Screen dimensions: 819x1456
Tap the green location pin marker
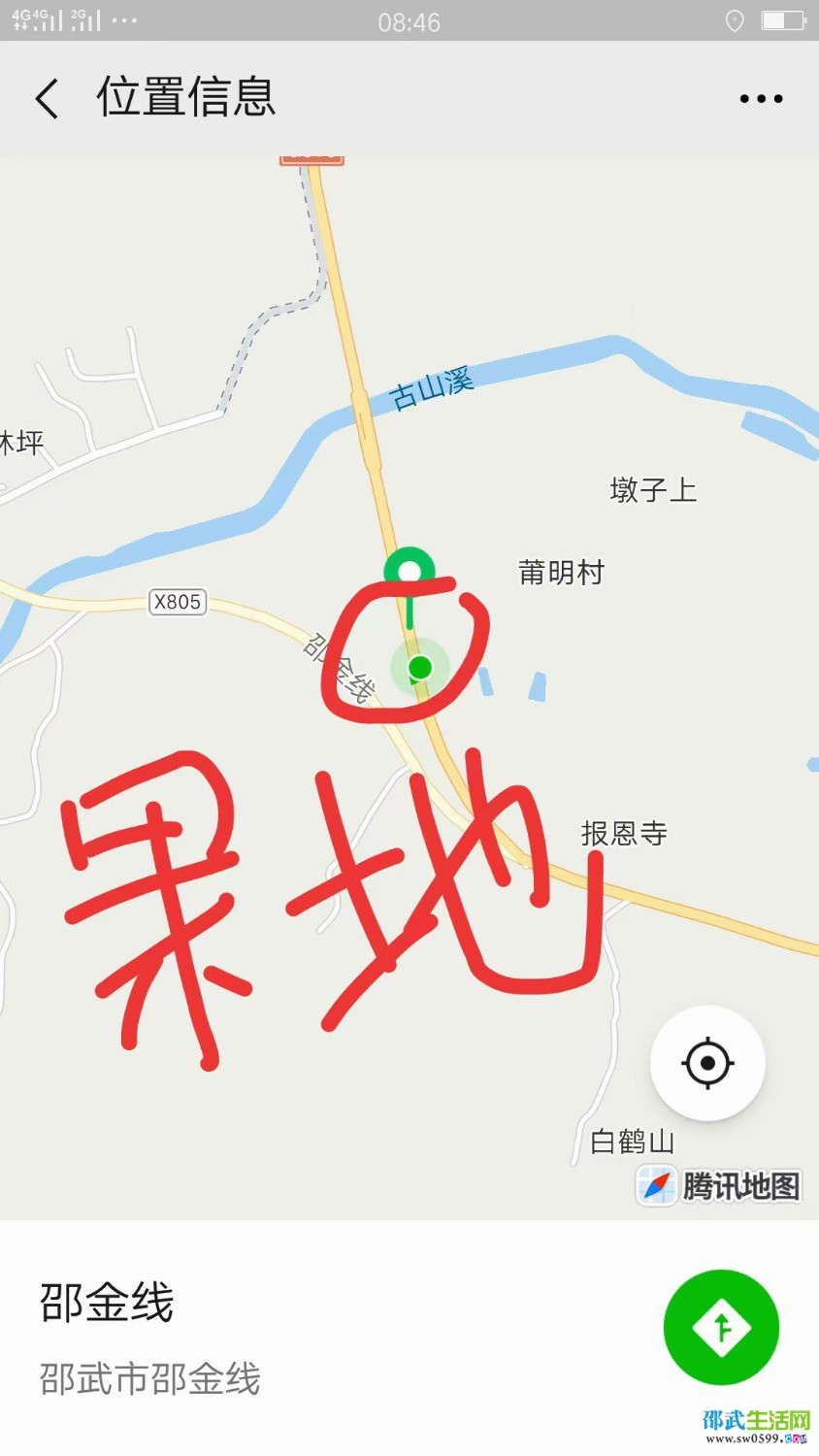409,572
